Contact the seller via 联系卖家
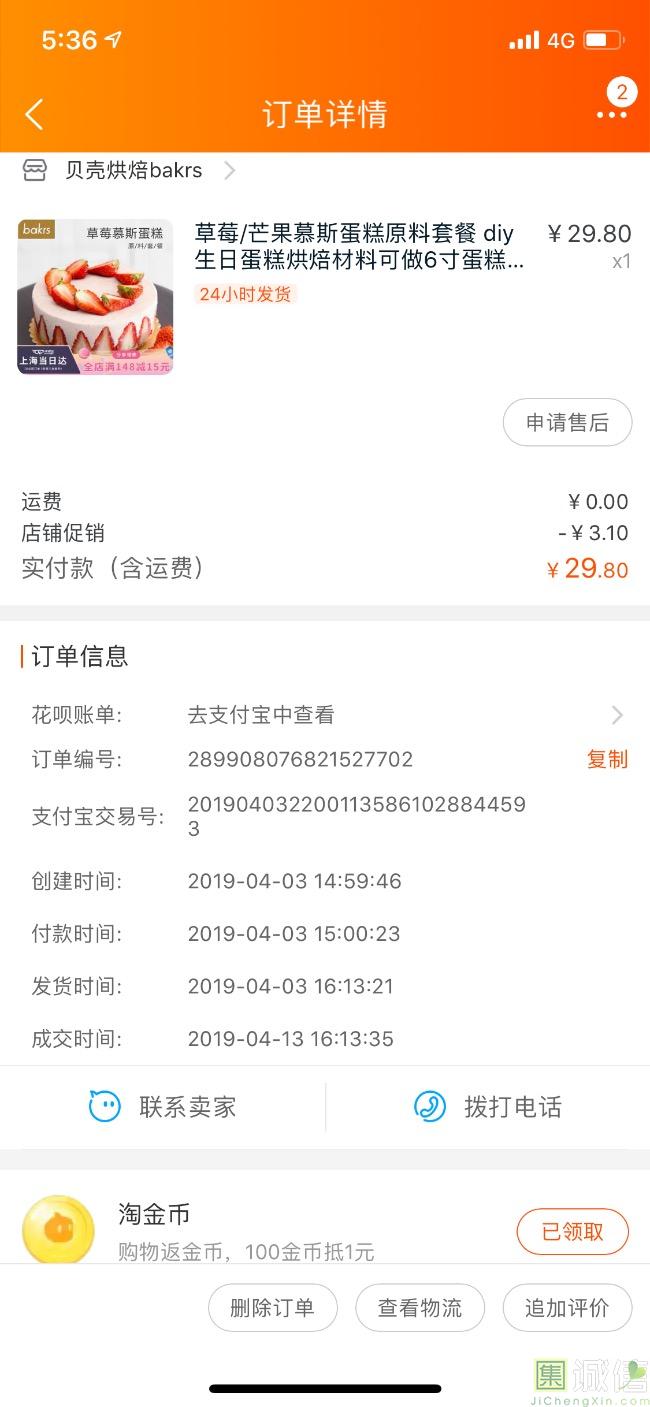The width and height of the screenshot is (650, 1407). pos(163,1107)
